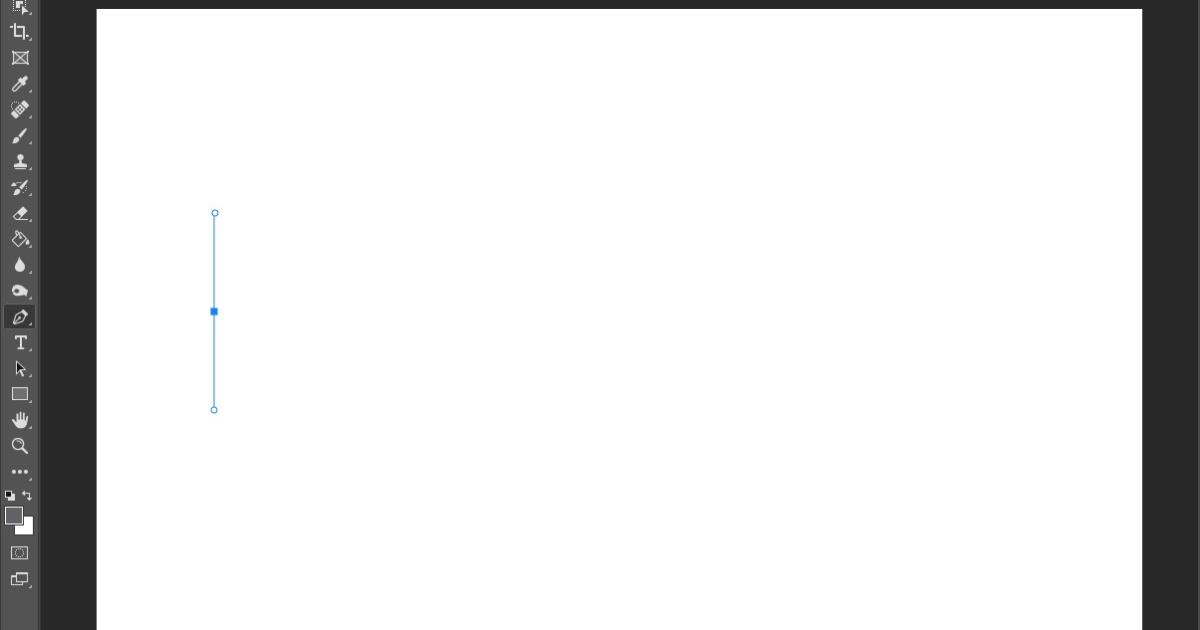Select the Object Selection tool

[x=19, y=6]
